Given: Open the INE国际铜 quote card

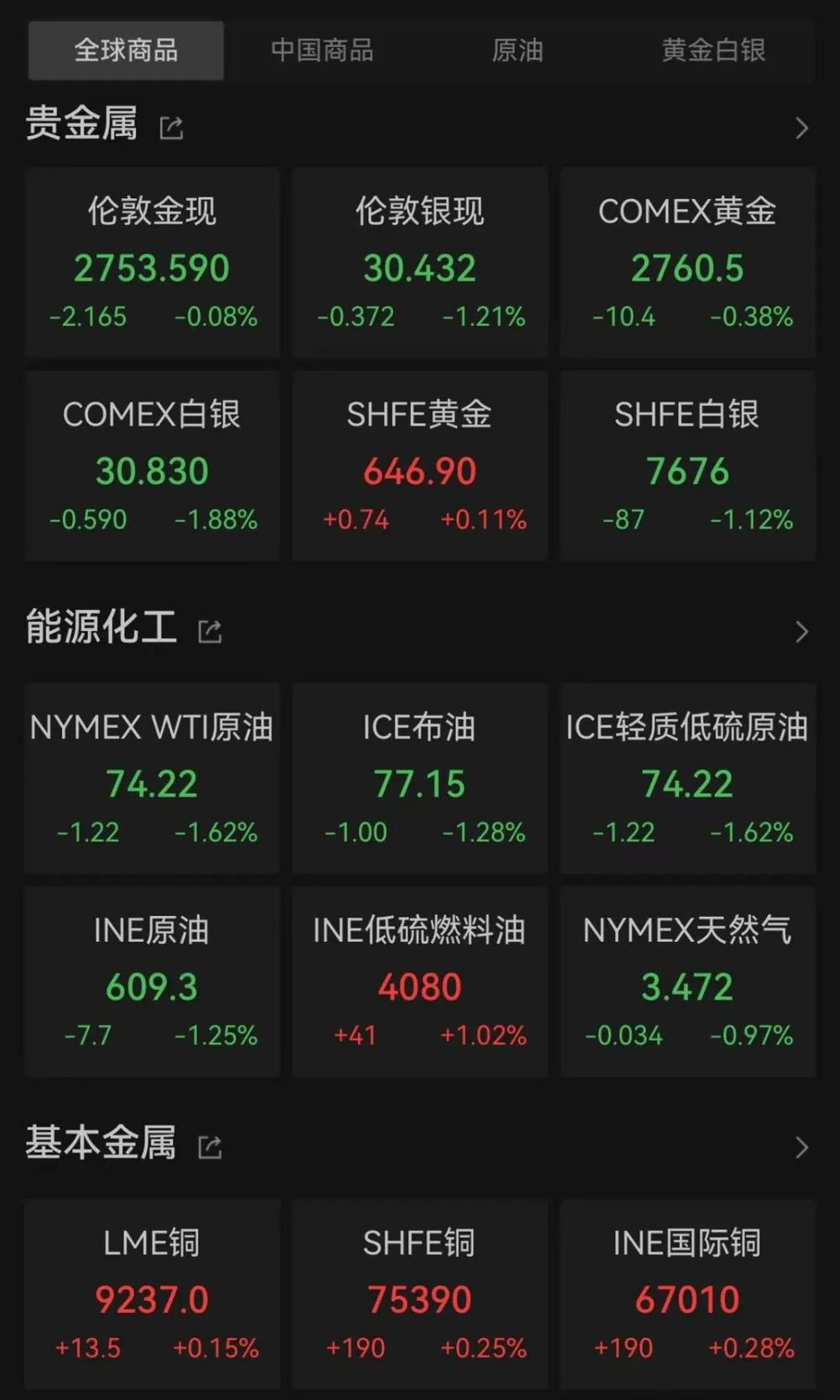Looking at the screenshot, I should 687,1294.
